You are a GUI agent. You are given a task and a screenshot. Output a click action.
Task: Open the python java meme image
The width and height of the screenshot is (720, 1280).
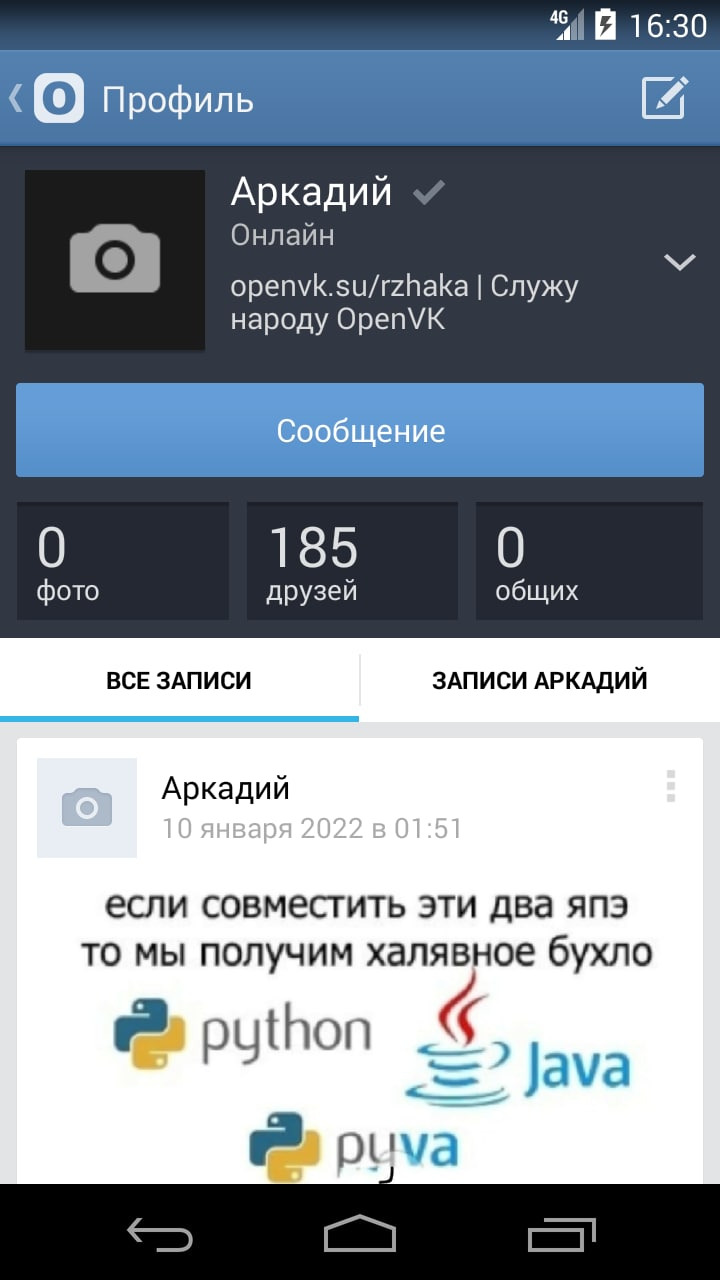(x=366, y=1030)
